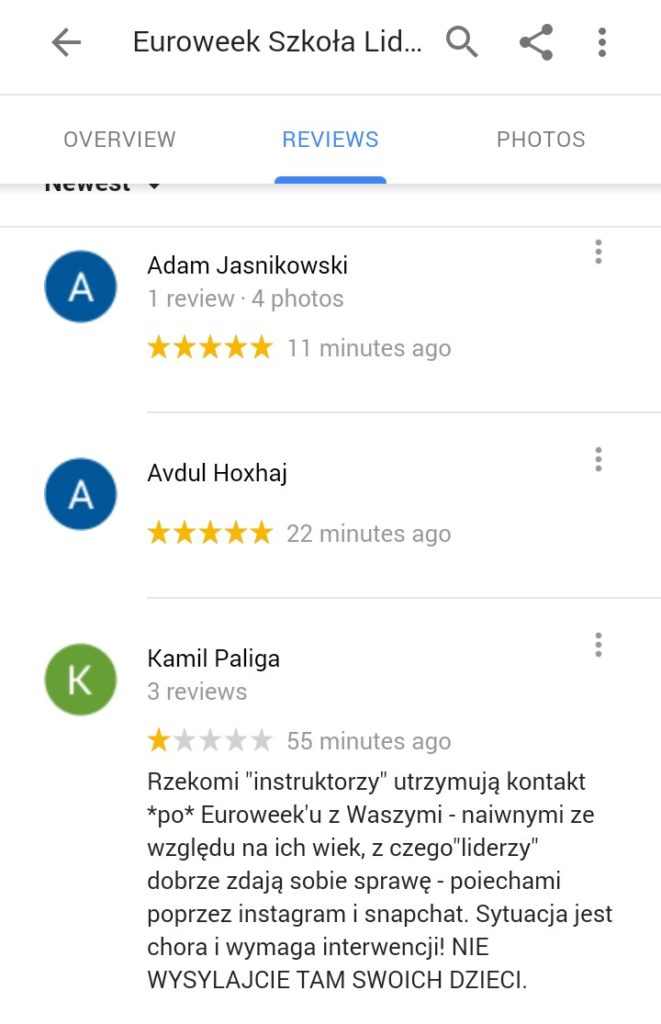Share this place listing
Image resolution: width=661 pixels, height=1024 pixels.
point(536,42)
